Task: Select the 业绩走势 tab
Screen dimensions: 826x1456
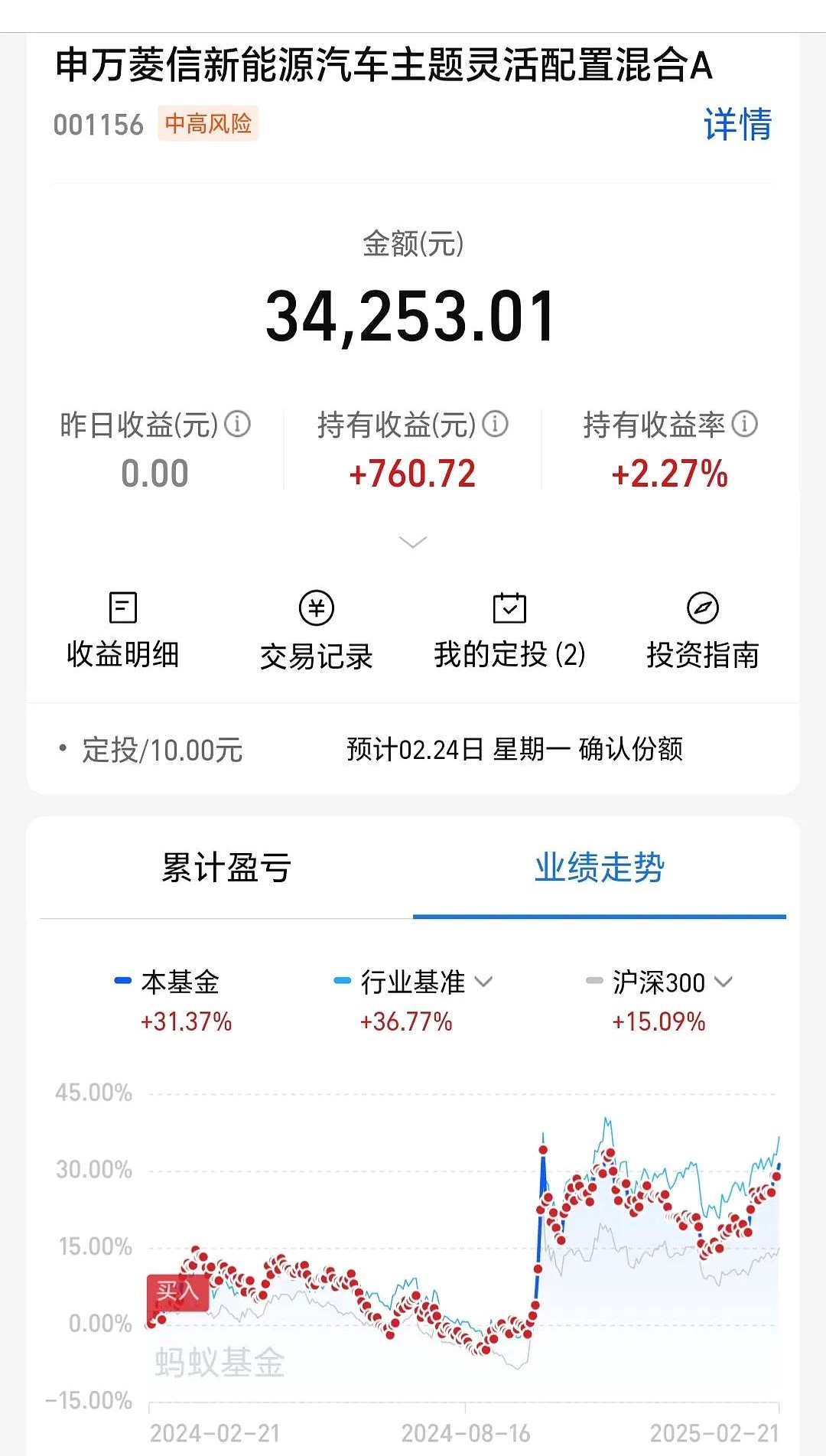Action: tap(599, 868)
